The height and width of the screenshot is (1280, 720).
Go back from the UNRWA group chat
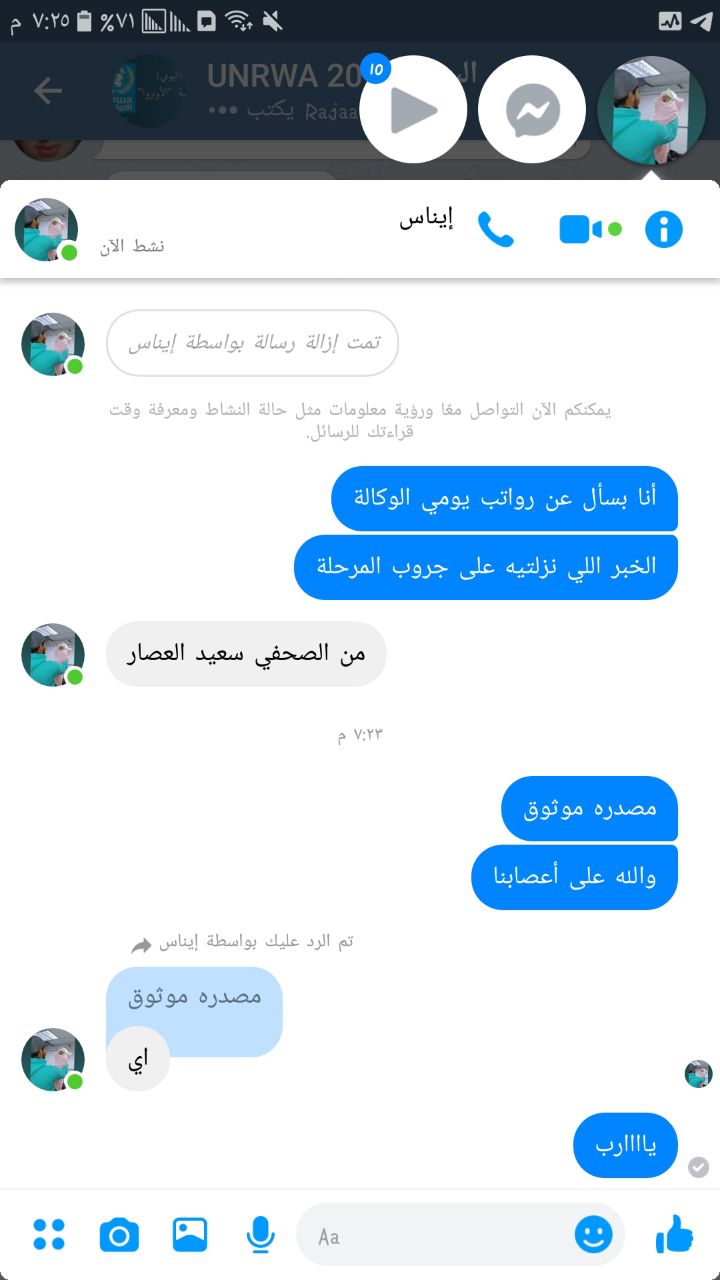coord(47,91)
